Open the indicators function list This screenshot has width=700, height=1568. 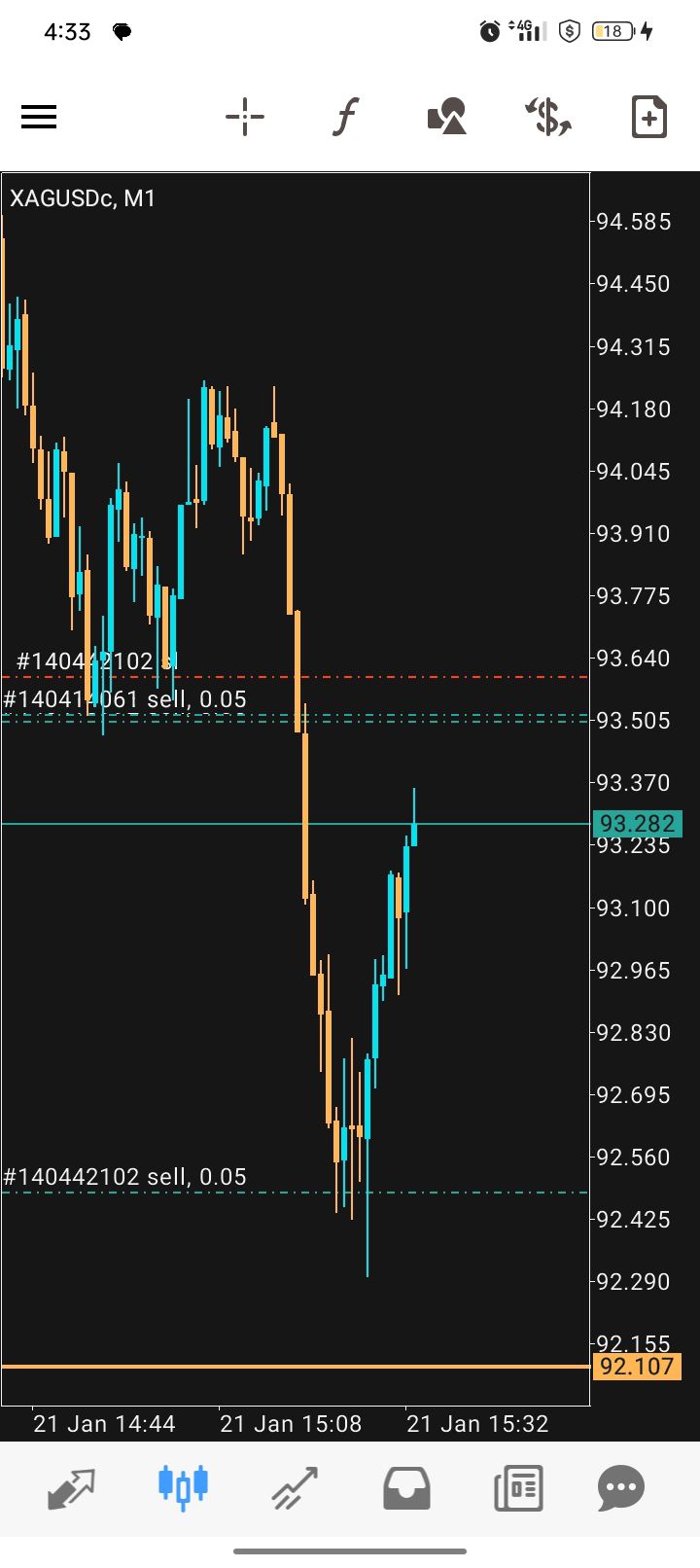pyautogui.click(x=345, y=118)
